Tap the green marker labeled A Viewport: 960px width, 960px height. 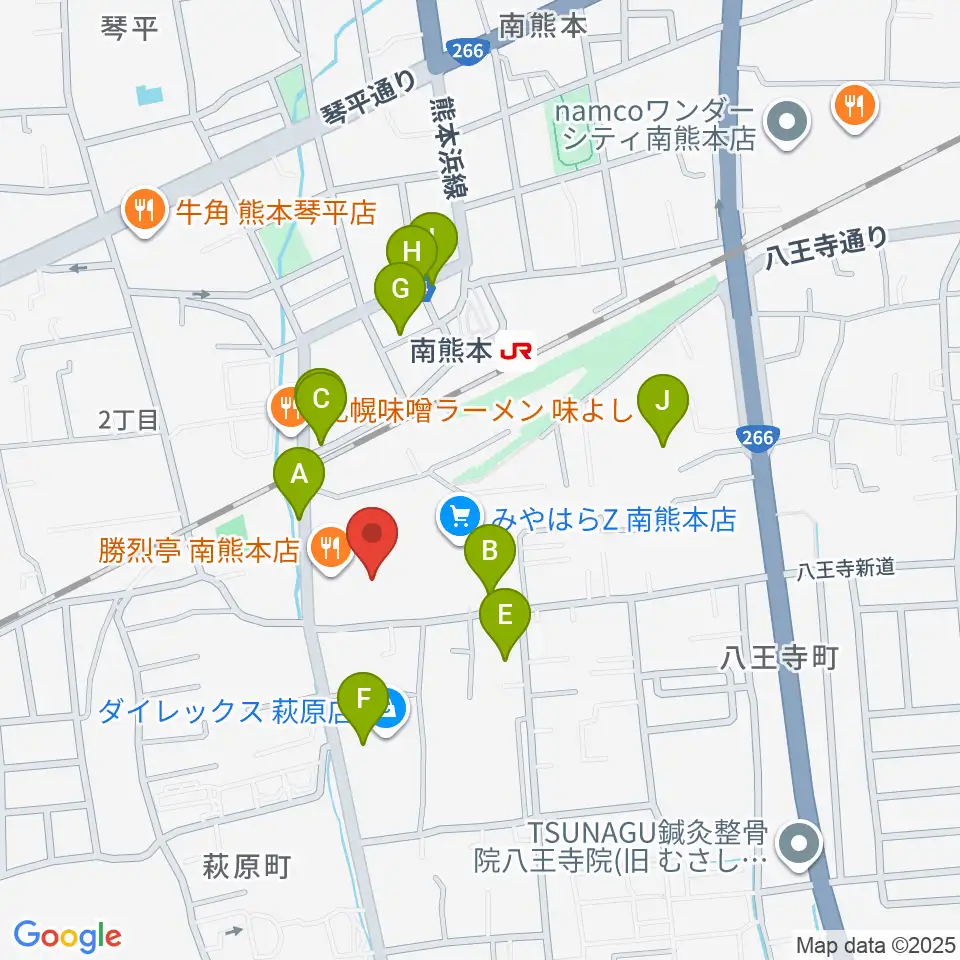click(299, 483)
